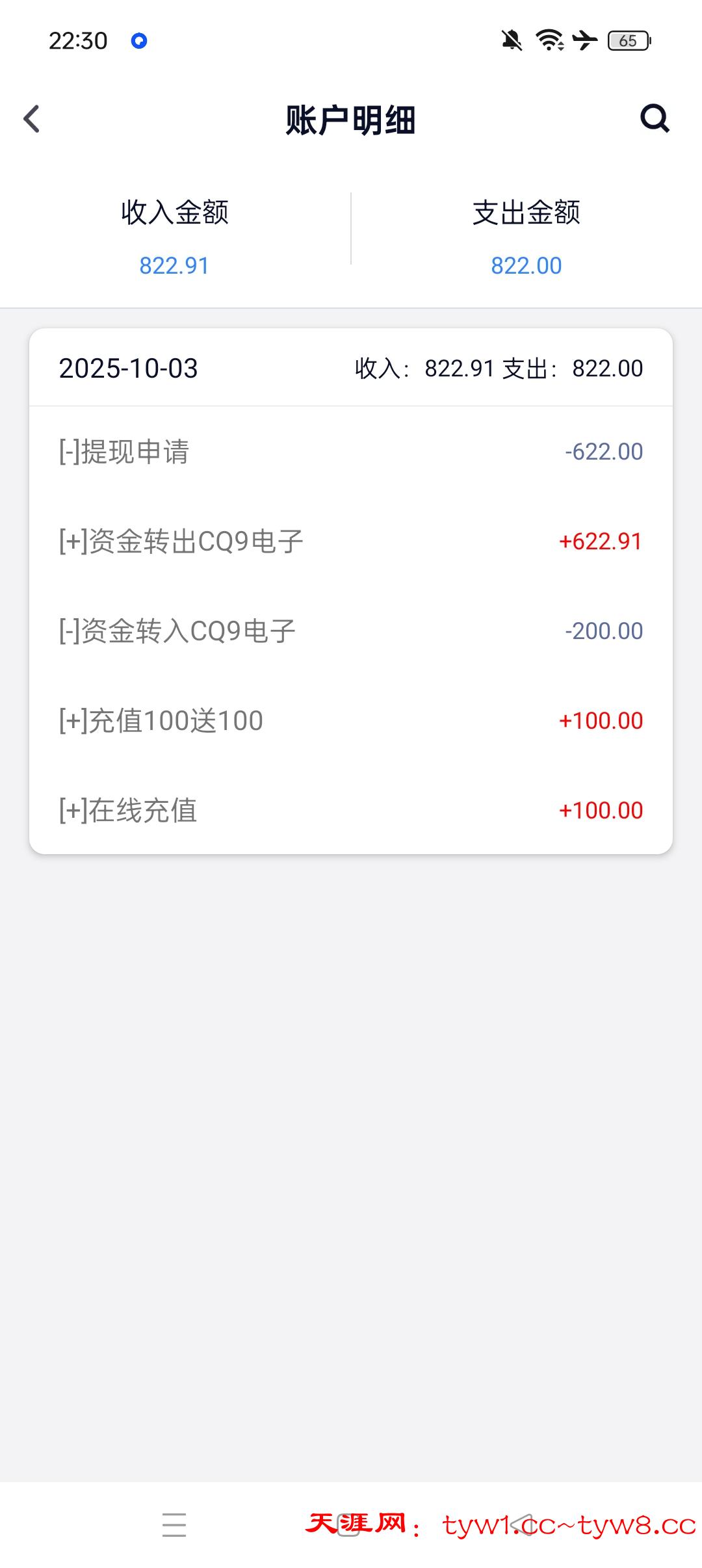Tap the expense amount 822.00 under 支出金额
This screenshot has height=1568, width=702.
[525, 265]
